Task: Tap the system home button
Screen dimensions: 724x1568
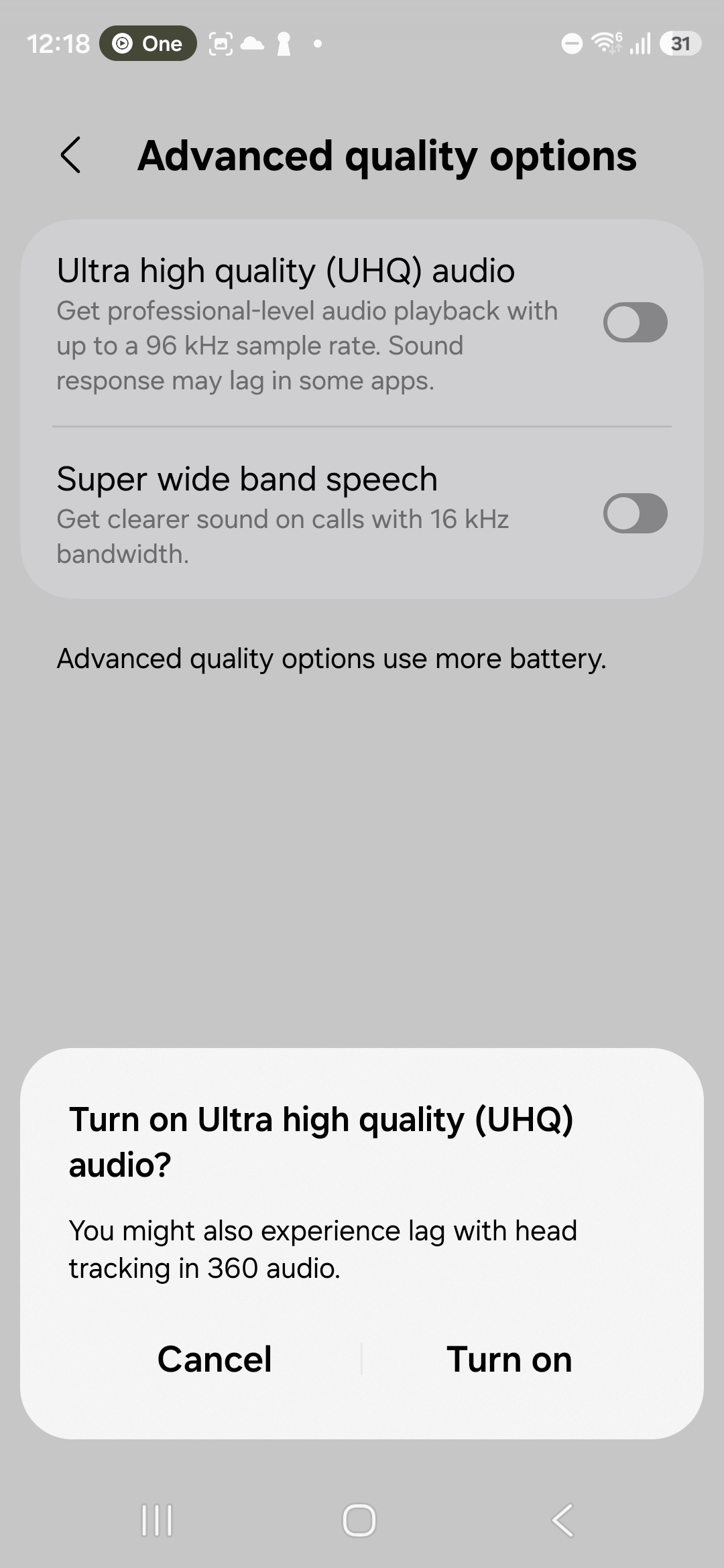Action: [x=359, y=1520]
